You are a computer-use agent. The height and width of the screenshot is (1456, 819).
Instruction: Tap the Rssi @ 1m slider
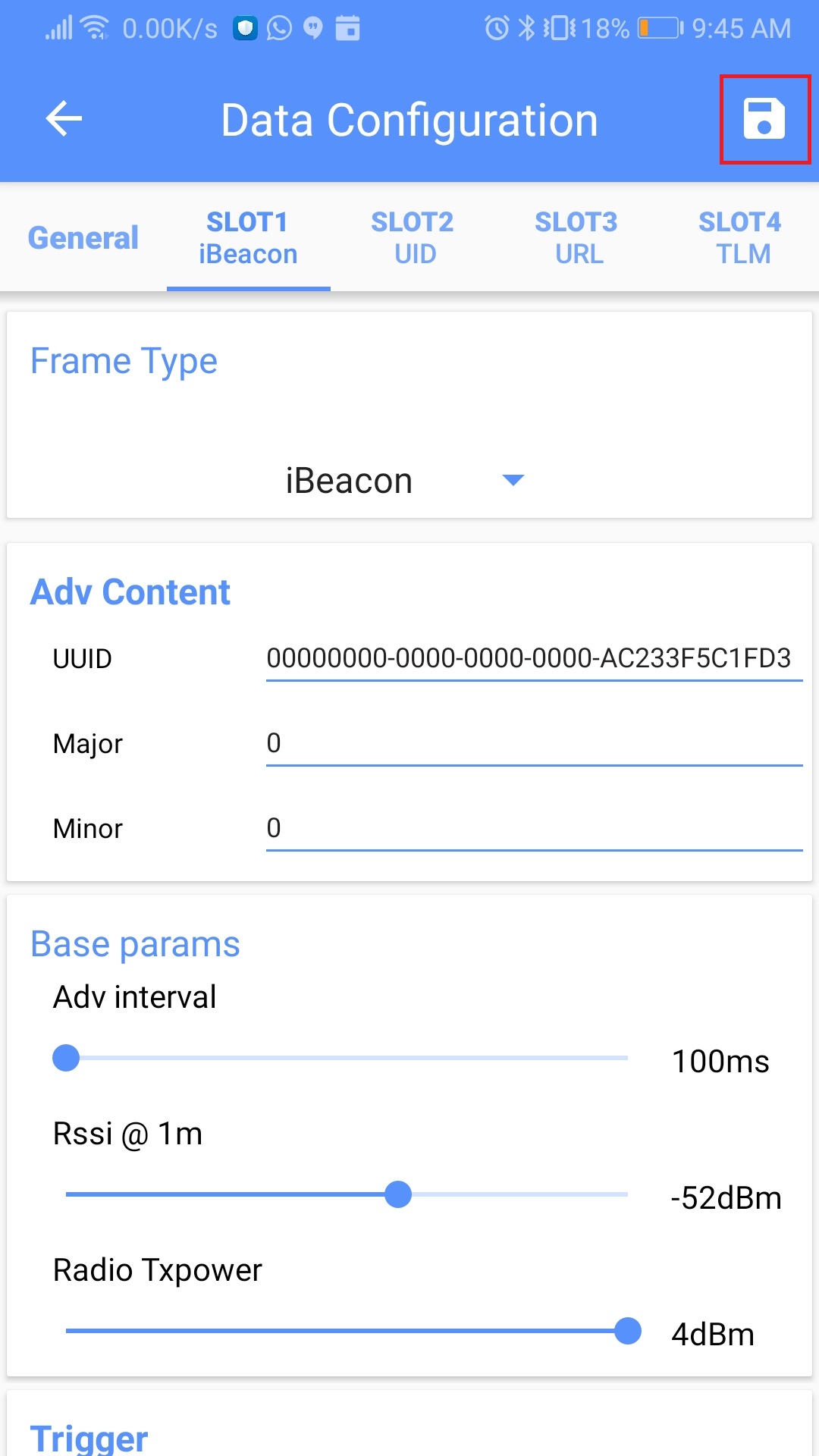(x=347, y=1194)
